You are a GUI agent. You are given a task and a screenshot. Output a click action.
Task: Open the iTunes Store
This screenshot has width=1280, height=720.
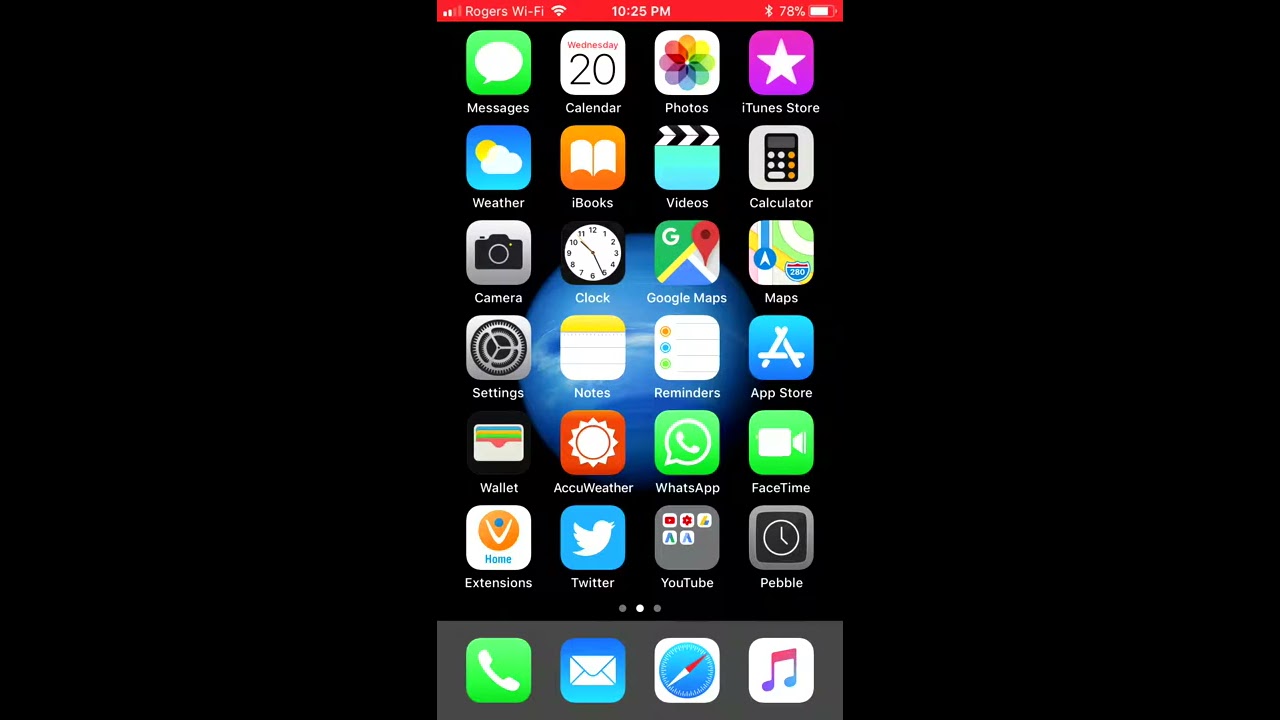781,63
